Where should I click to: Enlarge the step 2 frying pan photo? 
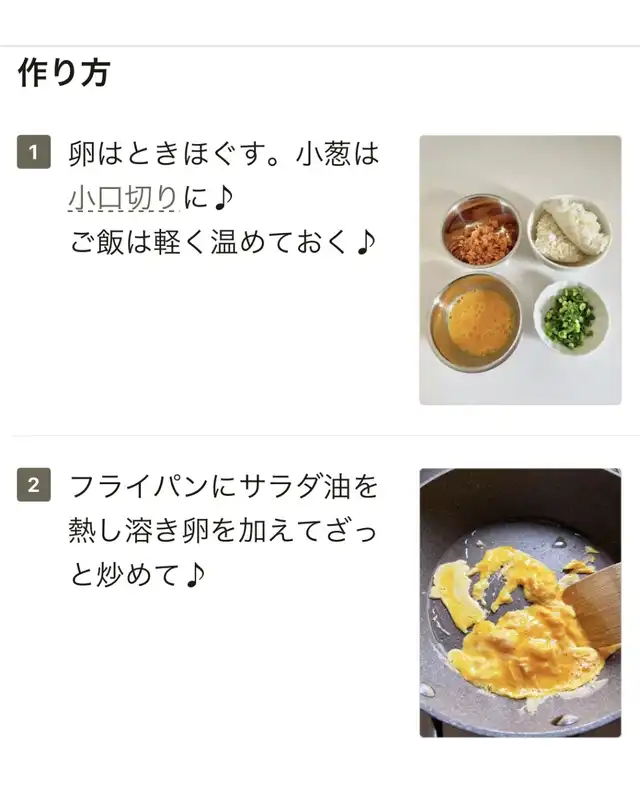point(520,602)
